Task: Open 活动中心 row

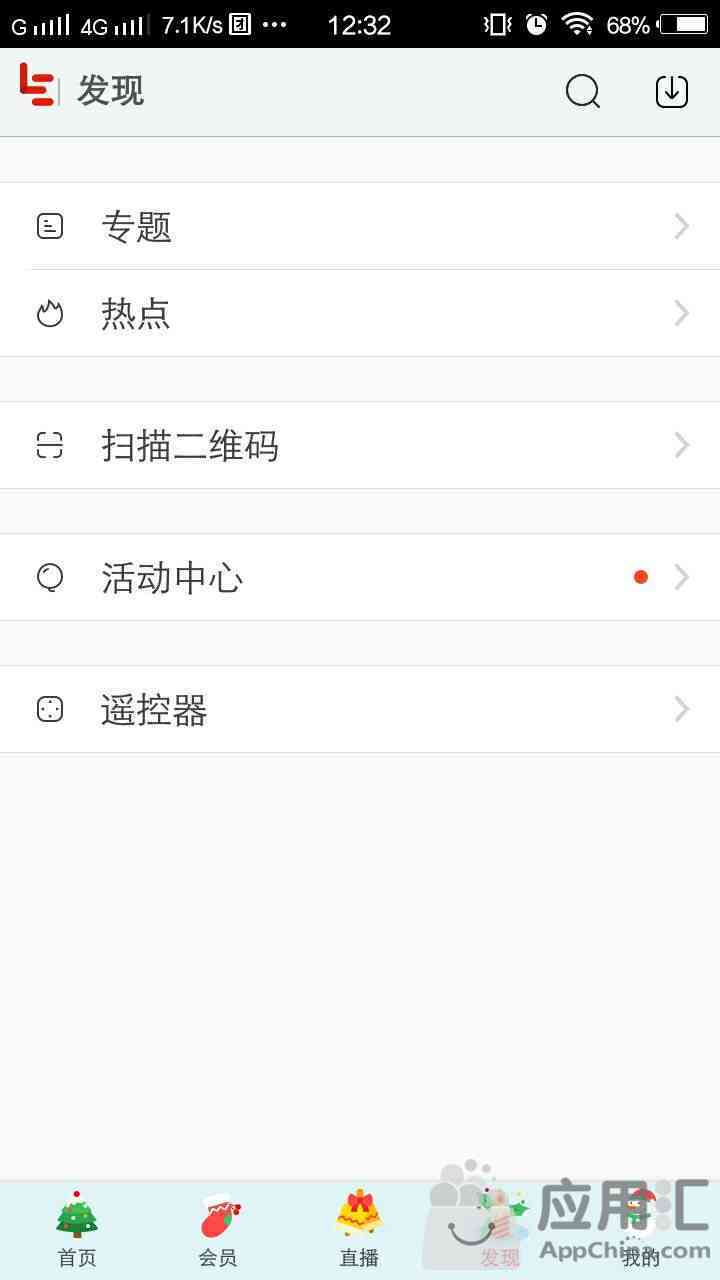Action: click(x=360, y=577)
